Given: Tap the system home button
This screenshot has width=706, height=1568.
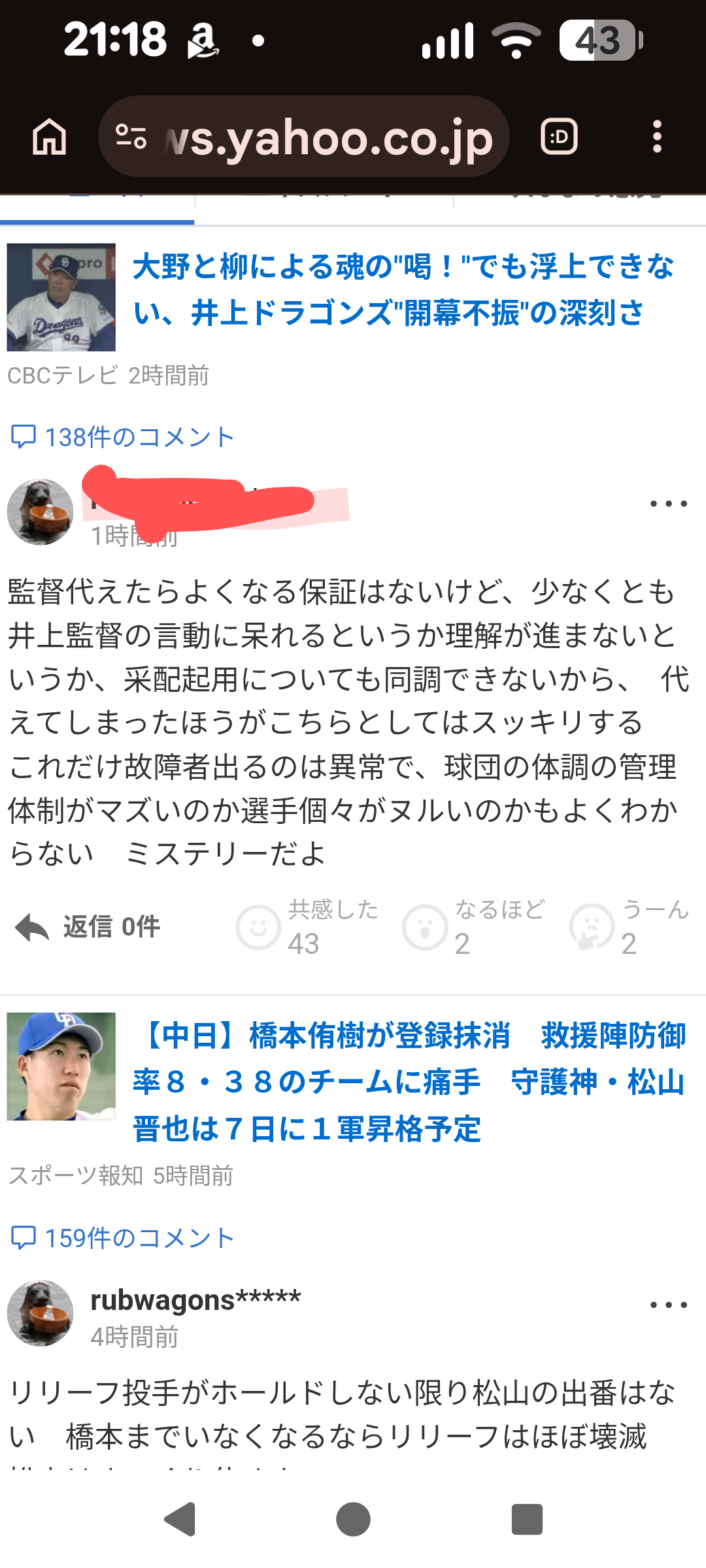Looking at the screenshot, I should (353, 1519).
